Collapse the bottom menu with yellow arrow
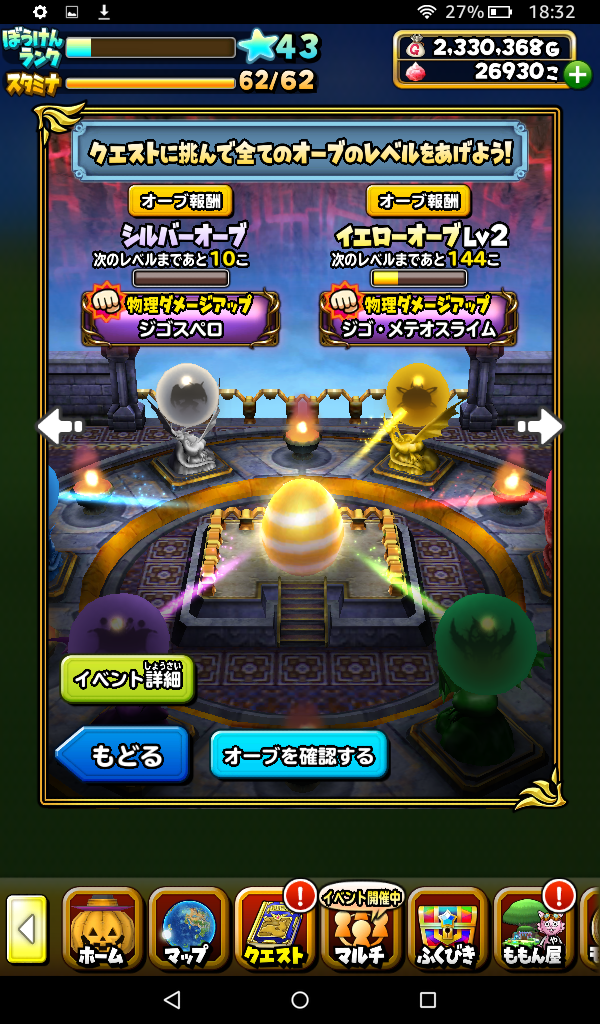The width and height of the screenshot is (600, 1024). point(26,930)
